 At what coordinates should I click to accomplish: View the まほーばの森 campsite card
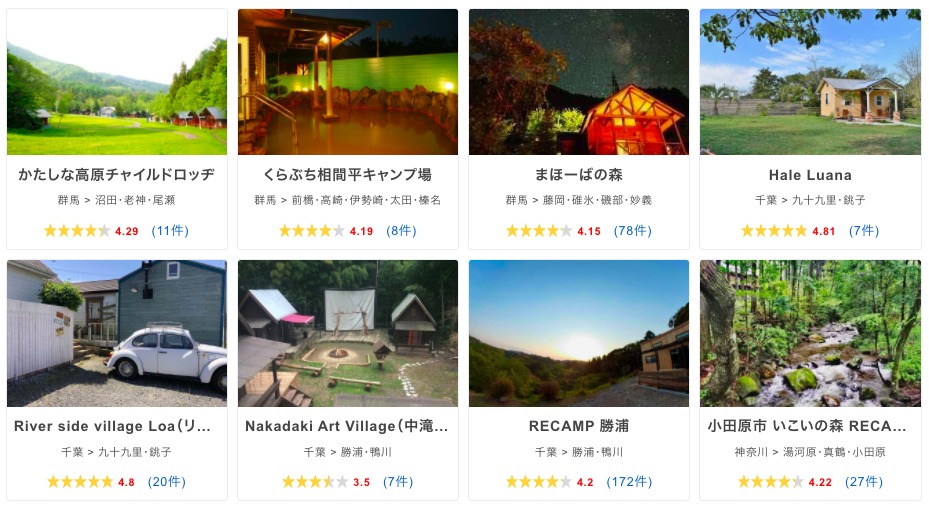578,174
